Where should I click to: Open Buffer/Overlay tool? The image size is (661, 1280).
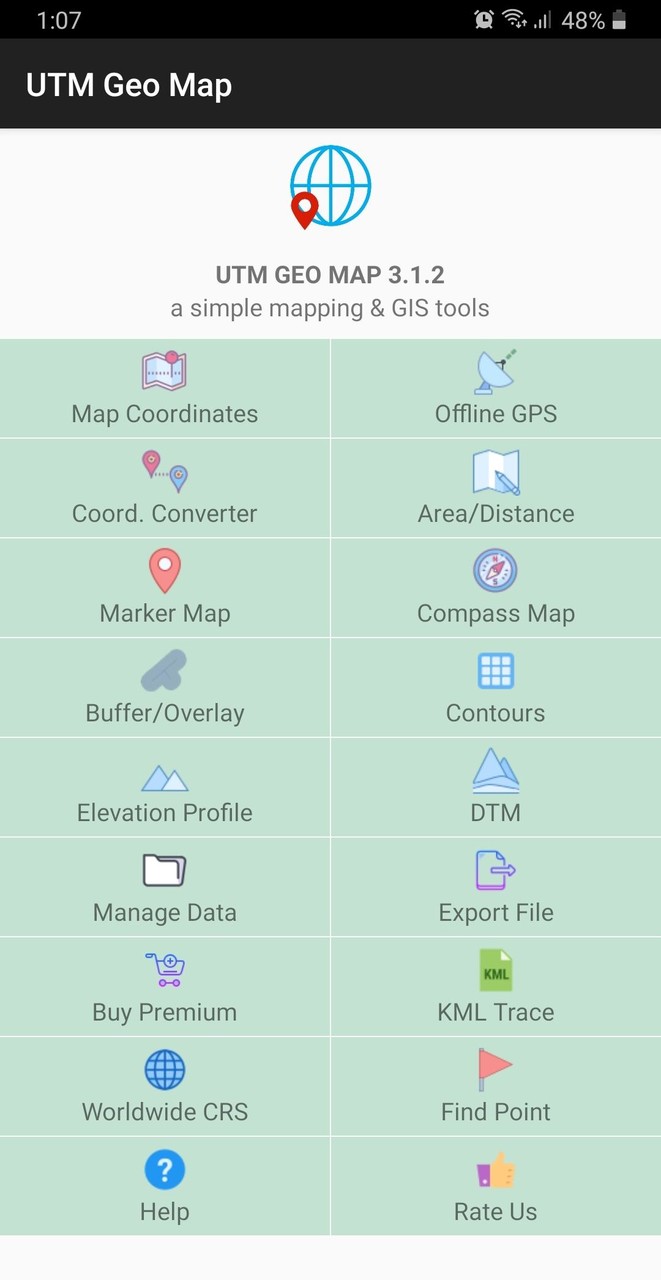(x=165, y=688)
